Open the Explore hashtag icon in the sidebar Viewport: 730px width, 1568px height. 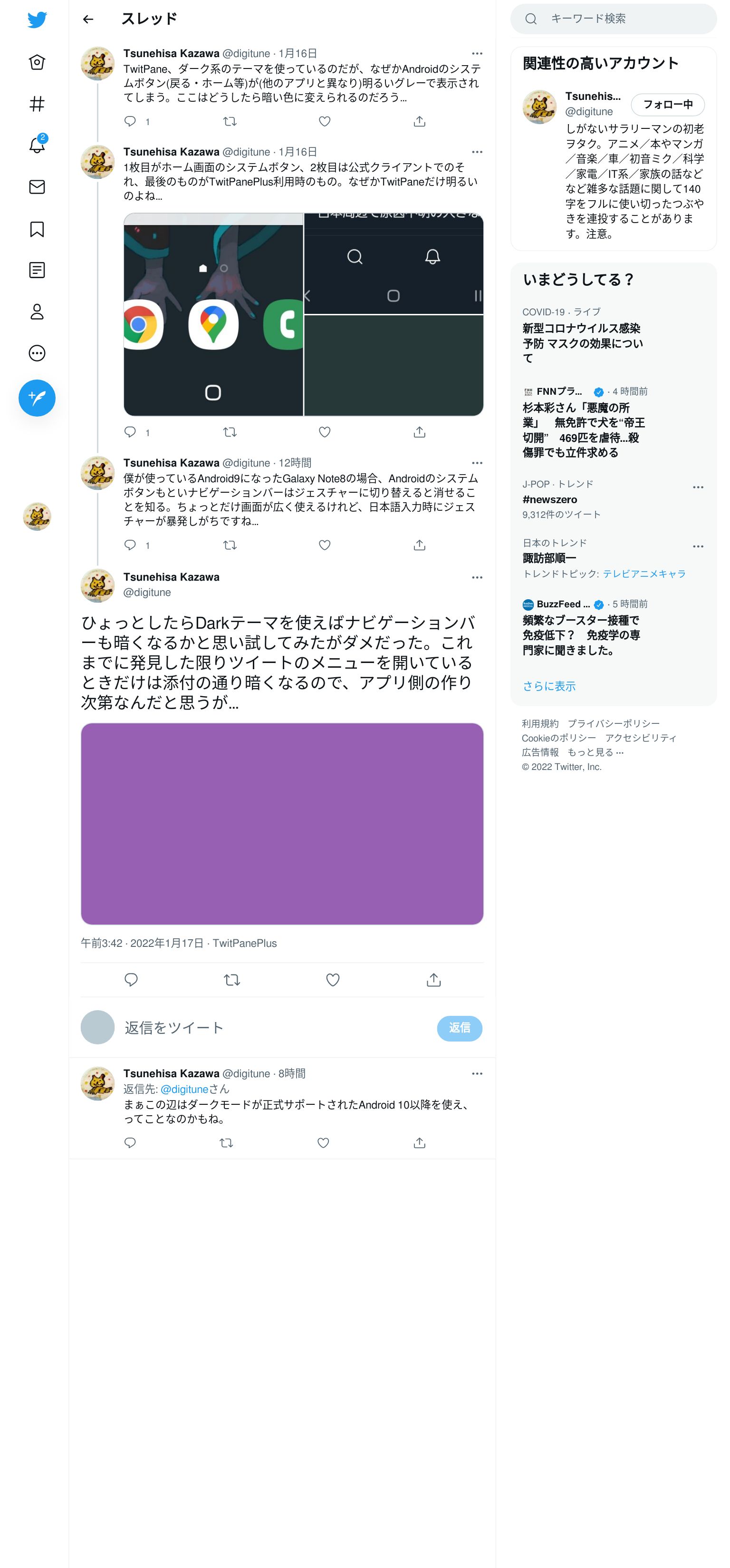click(37, 104)
